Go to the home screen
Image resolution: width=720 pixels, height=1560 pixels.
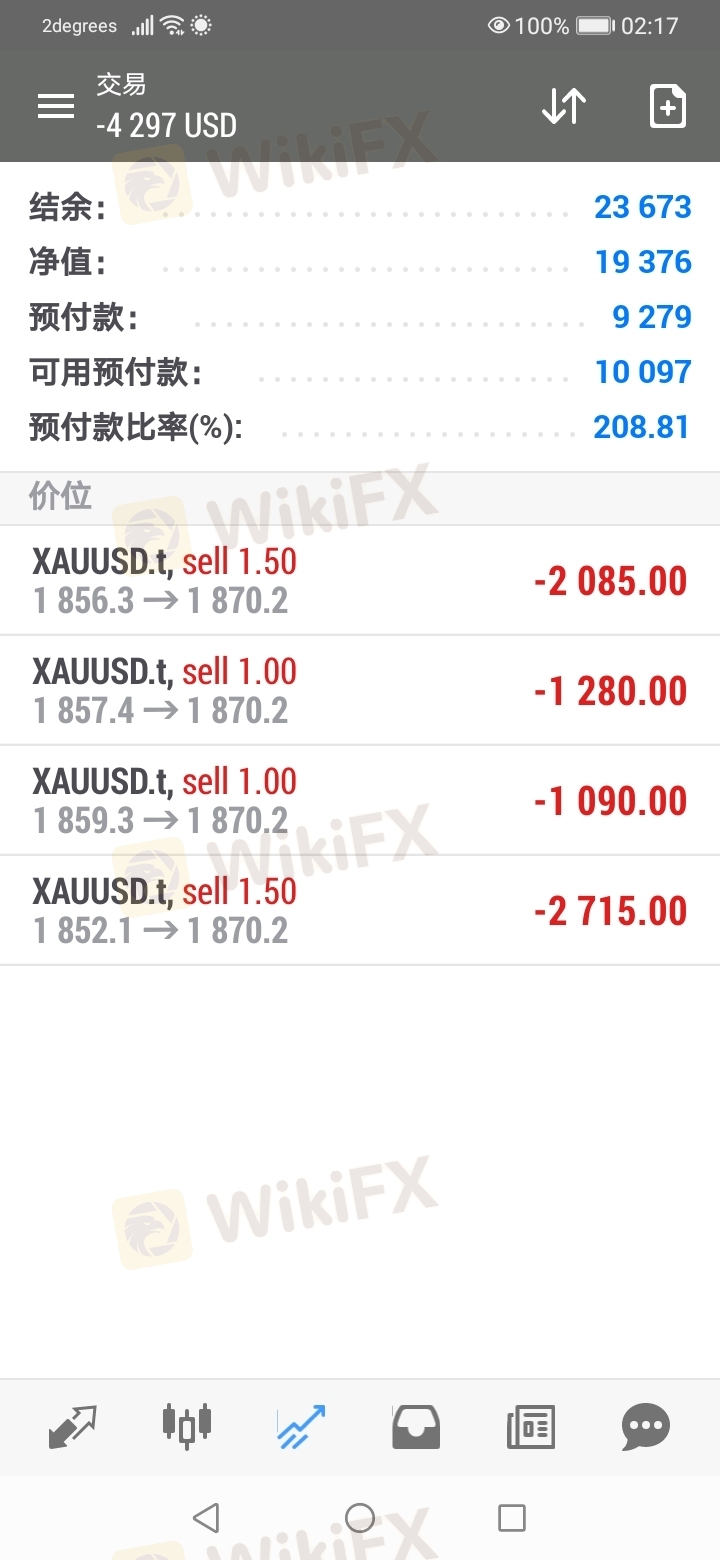[x=360, y=1518]
